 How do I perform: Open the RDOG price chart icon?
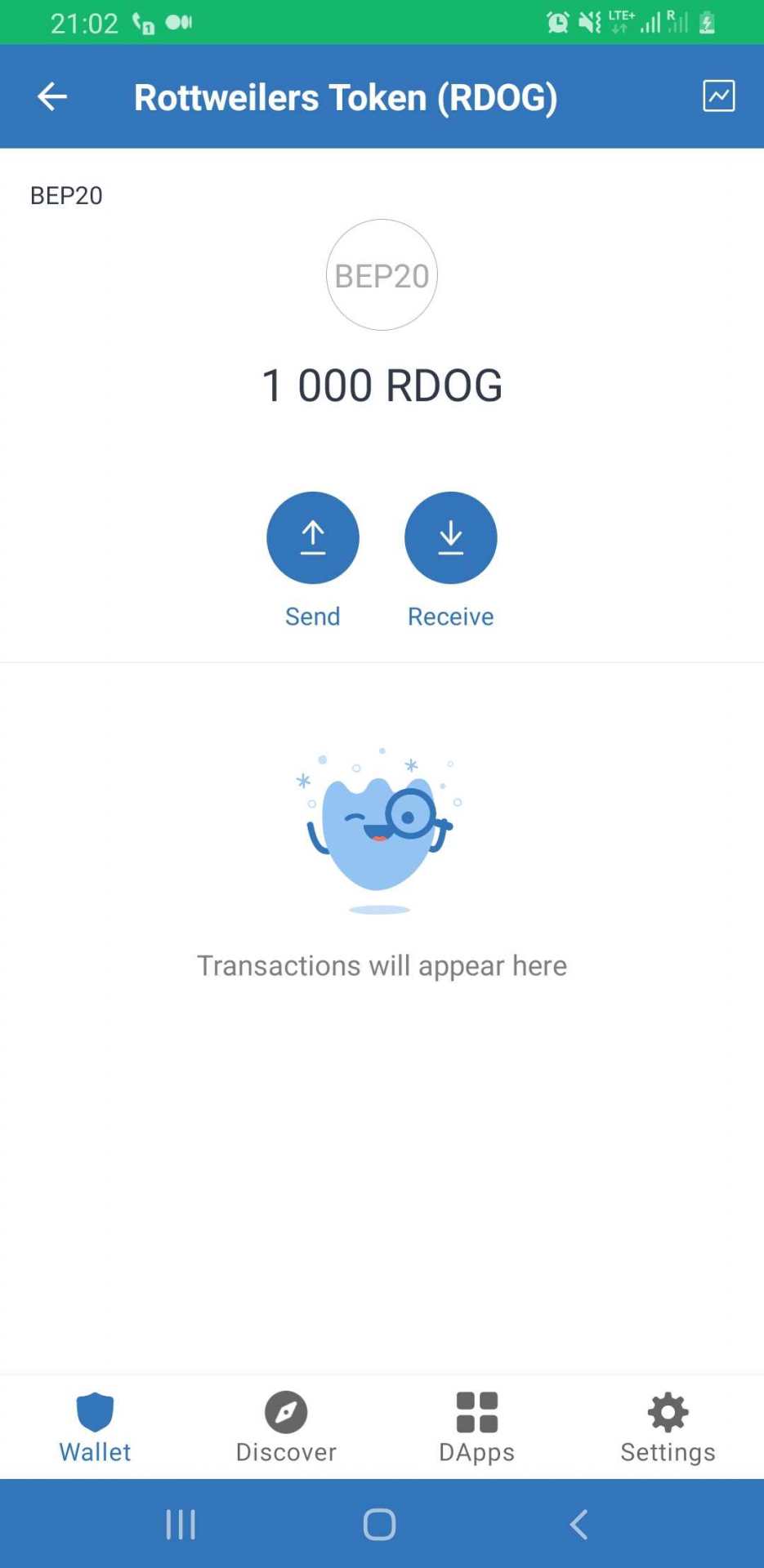(x=718, y=96)
